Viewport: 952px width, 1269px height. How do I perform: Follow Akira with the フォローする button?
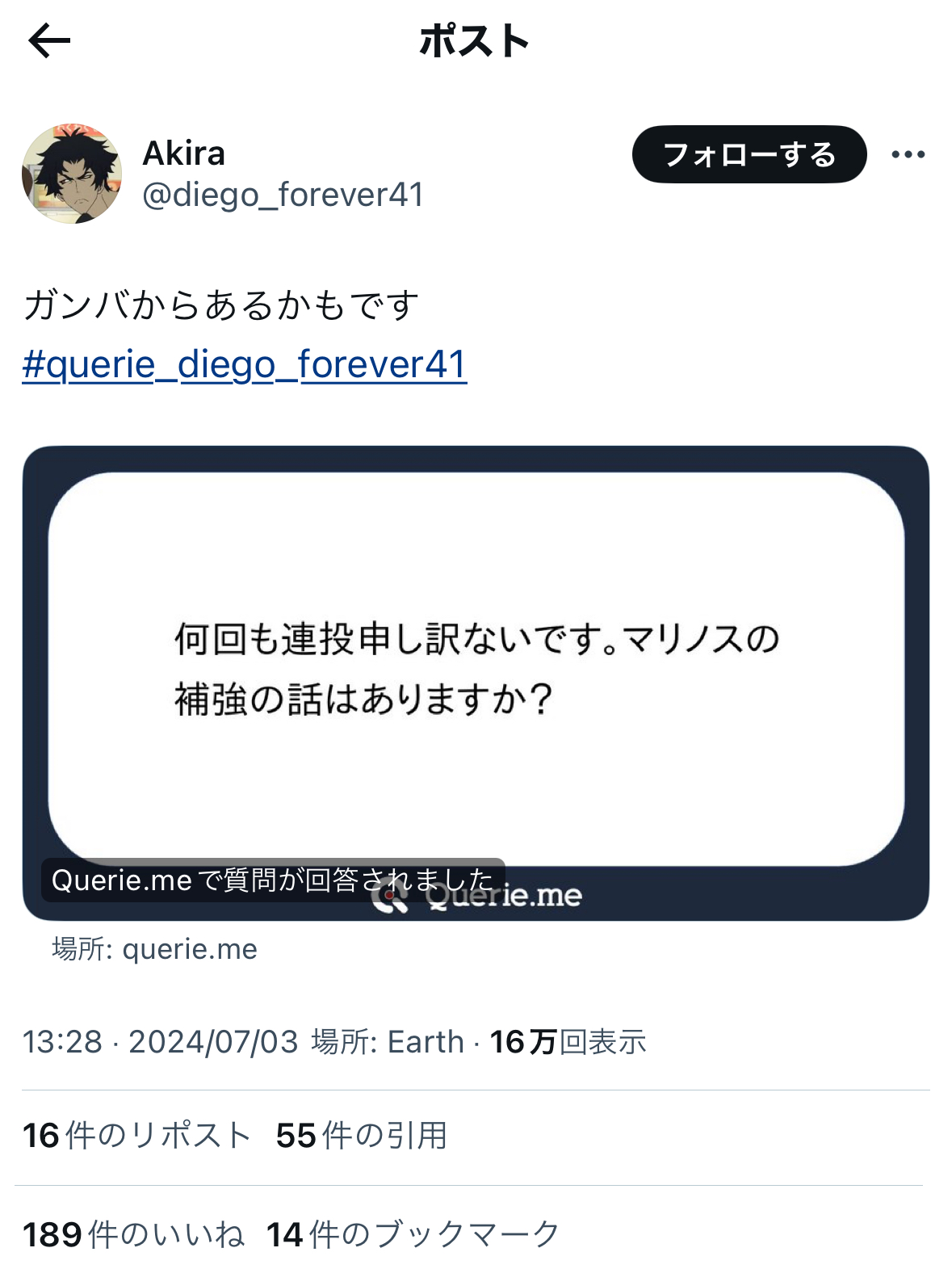749,154
